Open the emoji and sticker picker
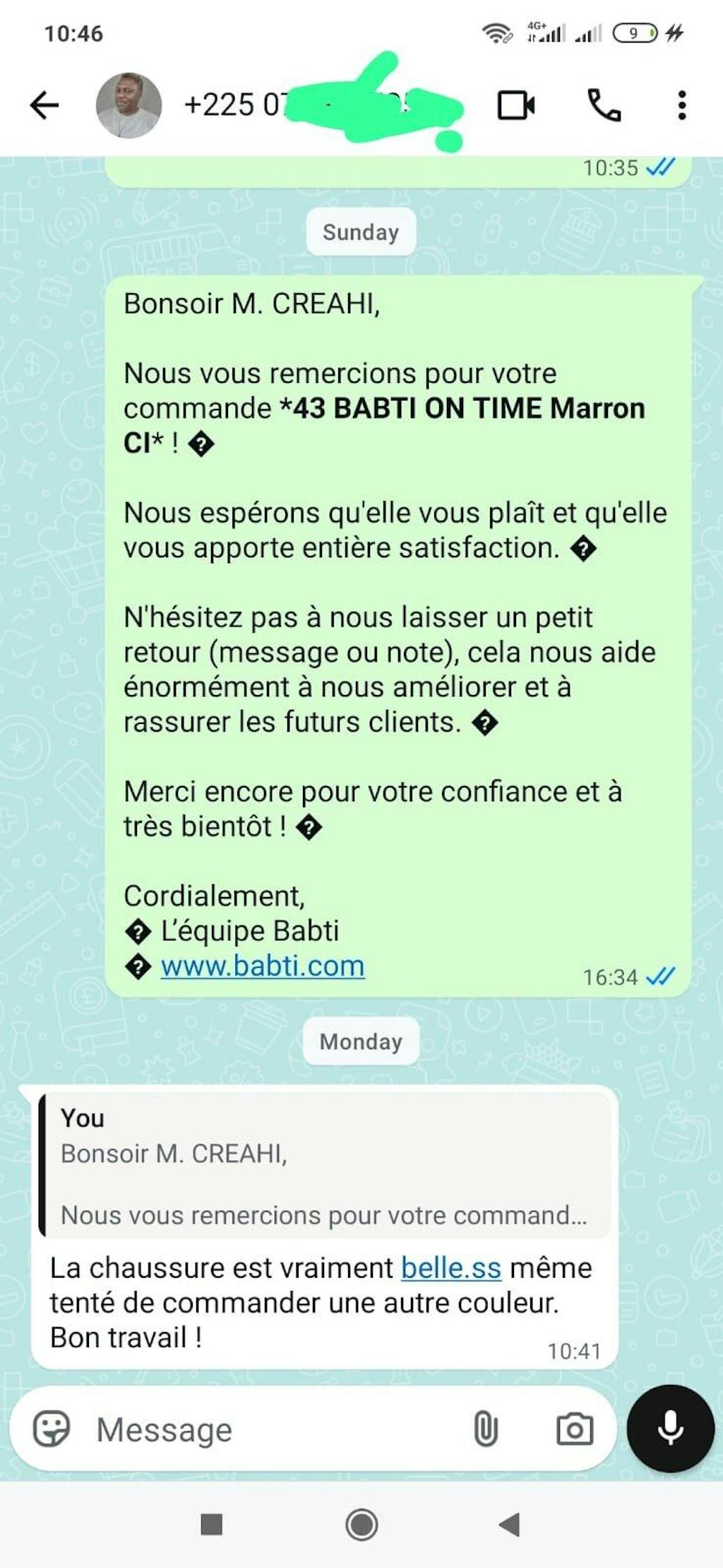This screenshot has height=1568, width=723. tap(52, 1430)
